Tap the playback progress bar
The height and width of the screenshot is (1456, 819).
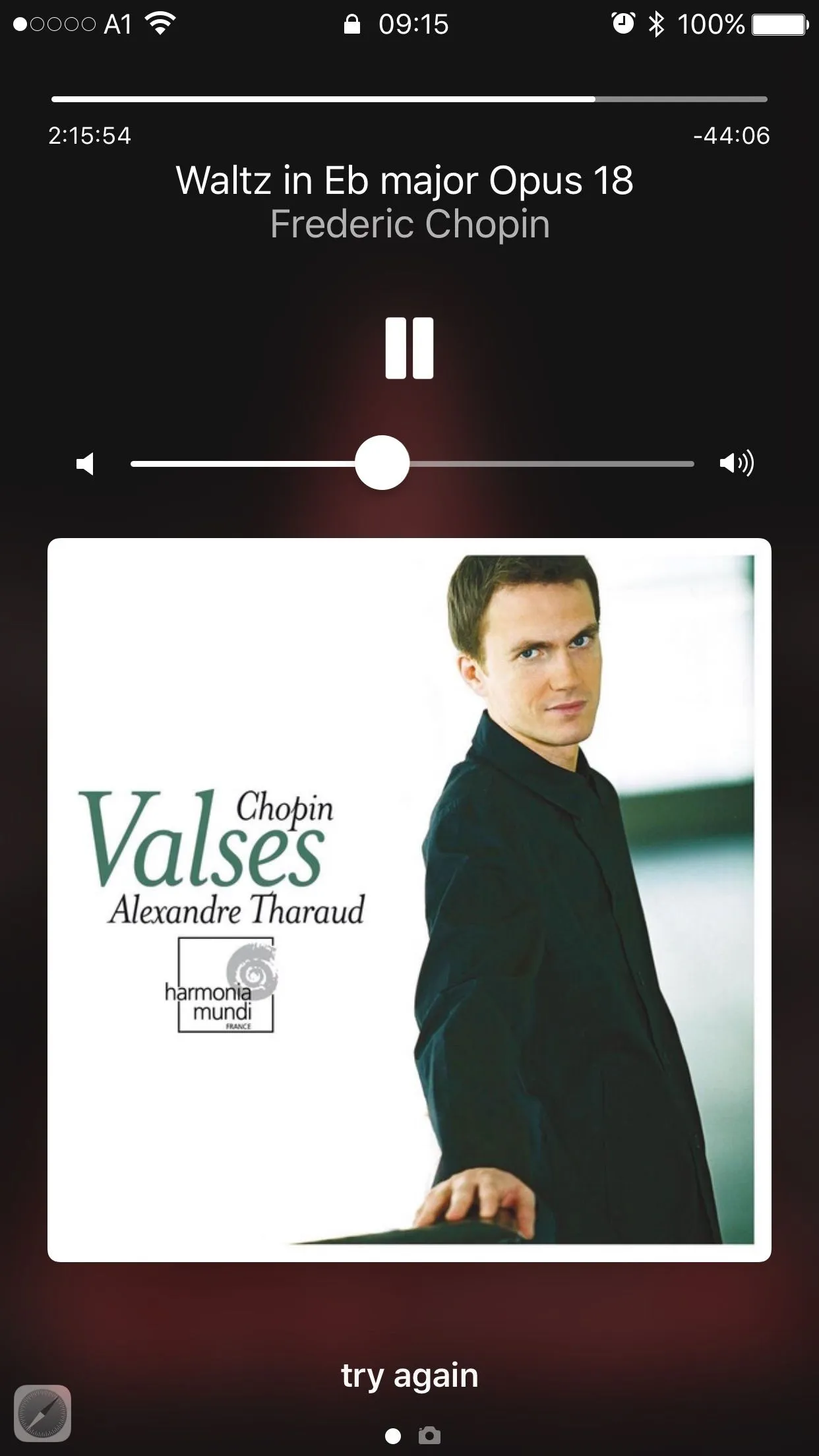(x=409, y=100)
